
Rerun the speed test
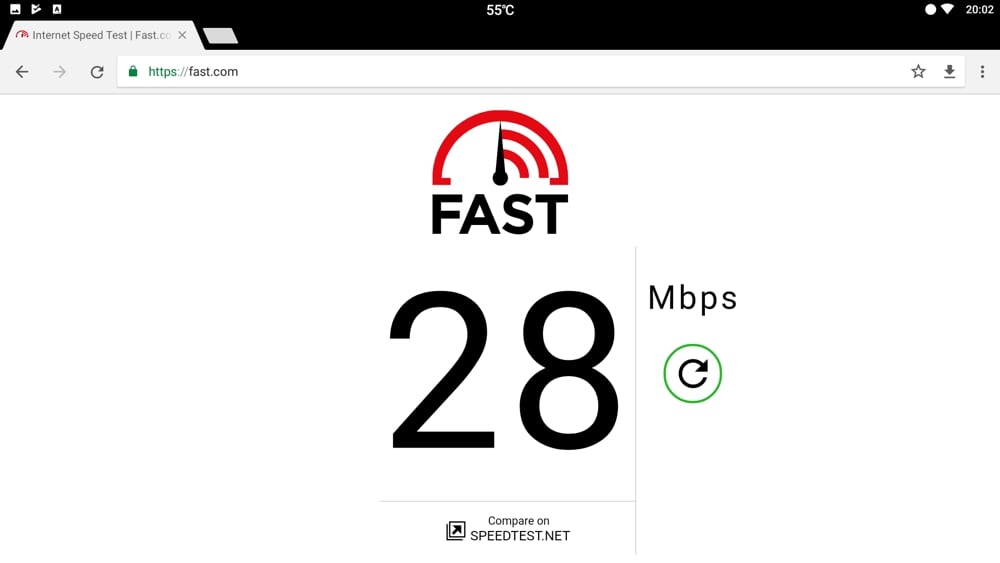692,373
